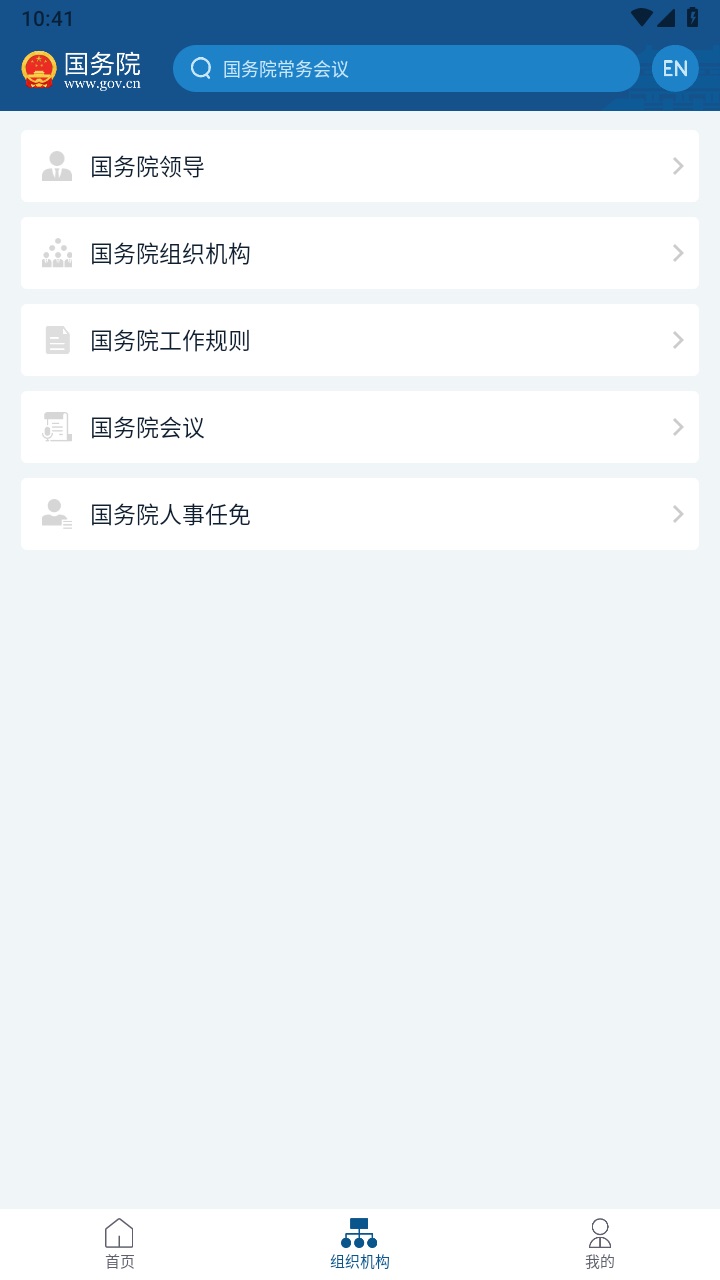Open the 国务院人事任免 list item
720x1280 pixels.
(360, 514)
